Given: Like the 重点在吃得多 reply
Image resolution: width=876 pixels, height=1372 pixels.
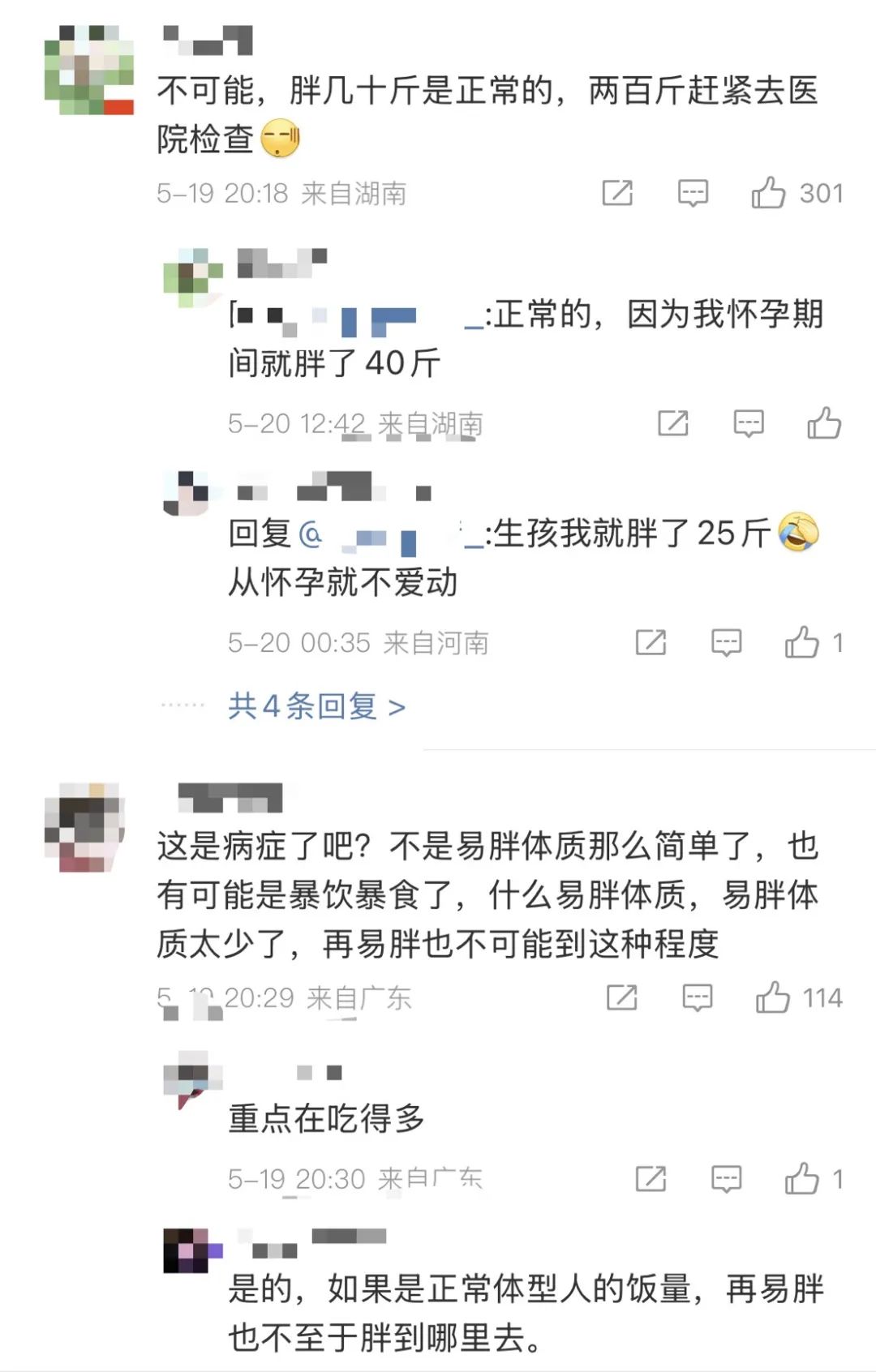Looking at the screenshot, I should [801, 1179].
